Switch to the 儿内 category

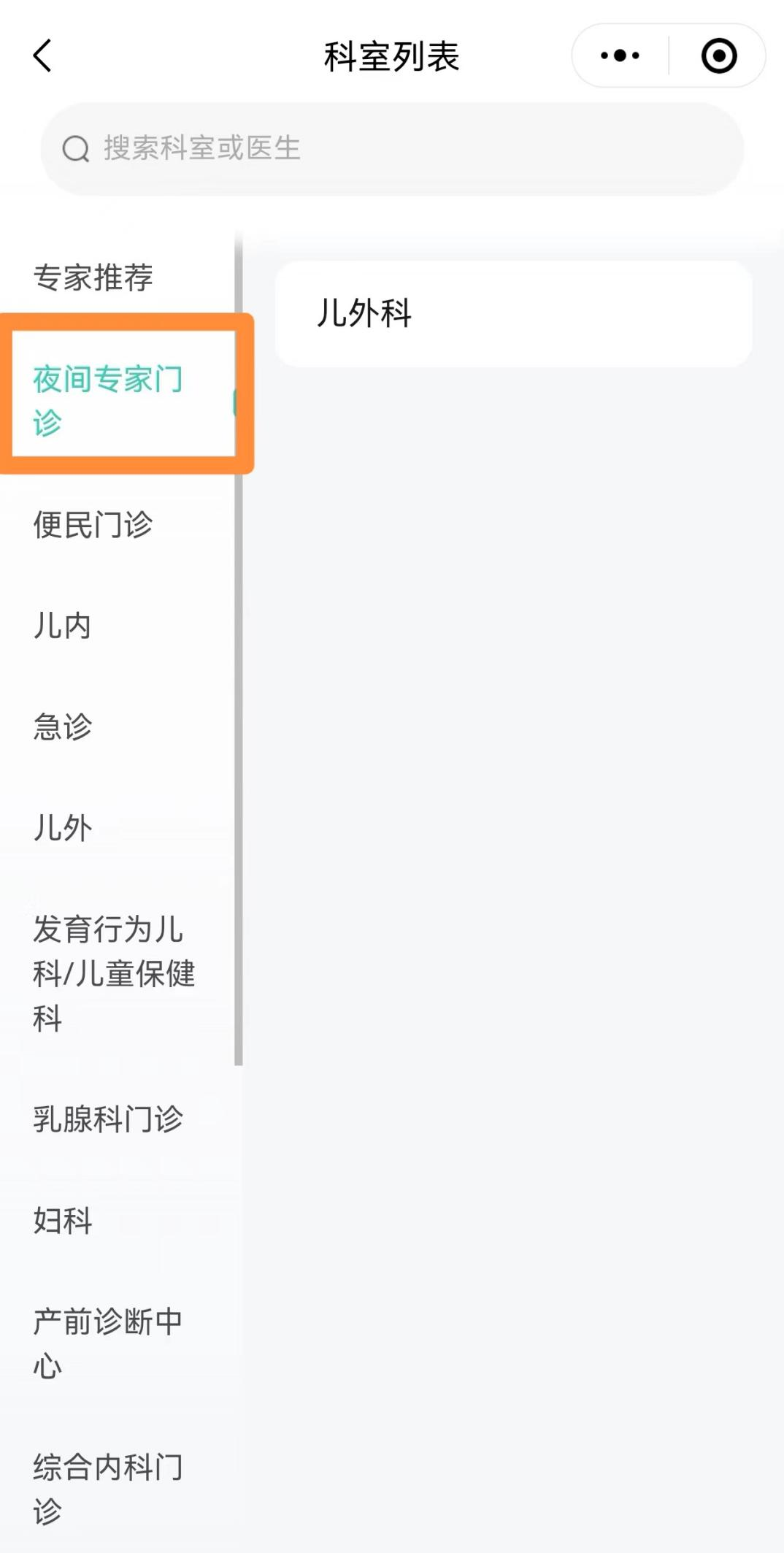click(63, 626)
